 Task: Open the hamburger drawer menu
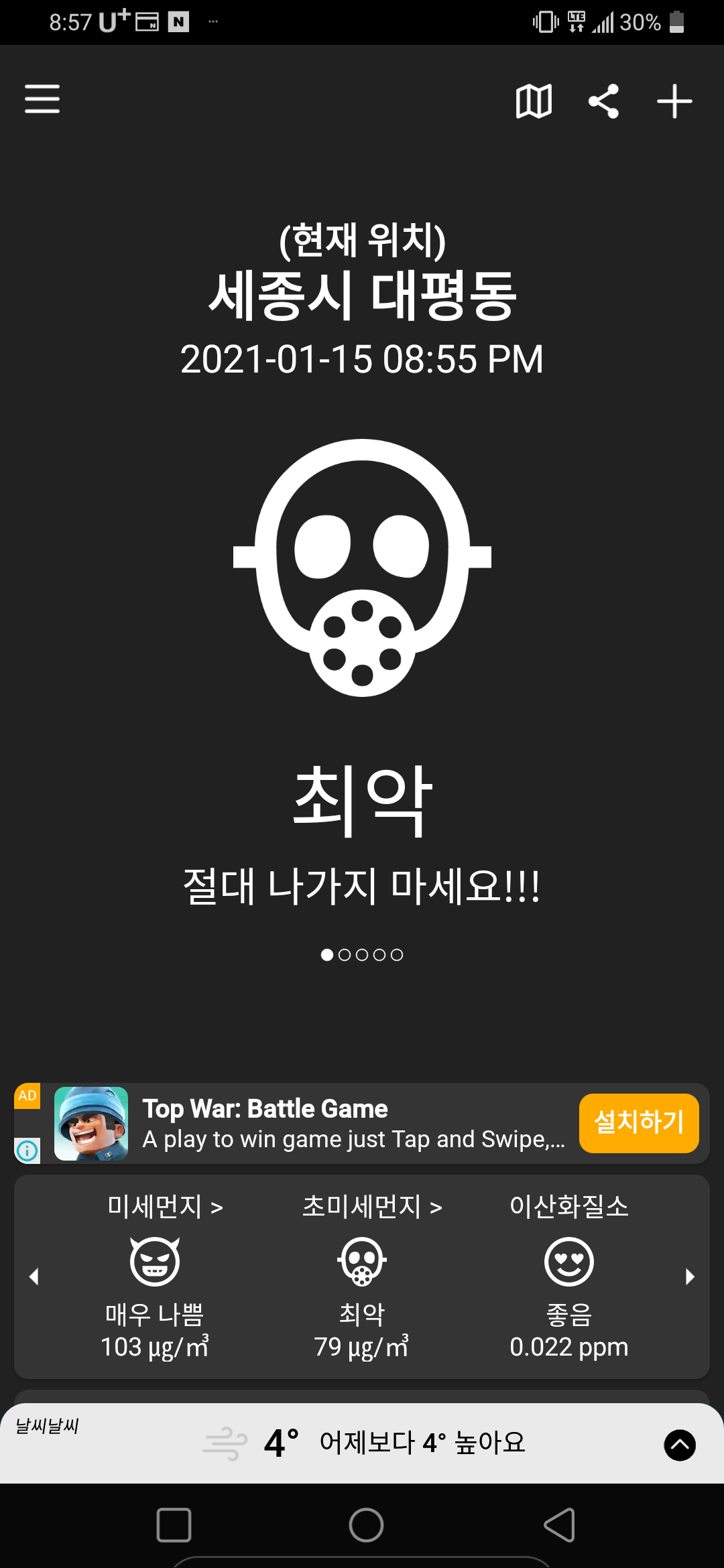click(x=42, y=99)
